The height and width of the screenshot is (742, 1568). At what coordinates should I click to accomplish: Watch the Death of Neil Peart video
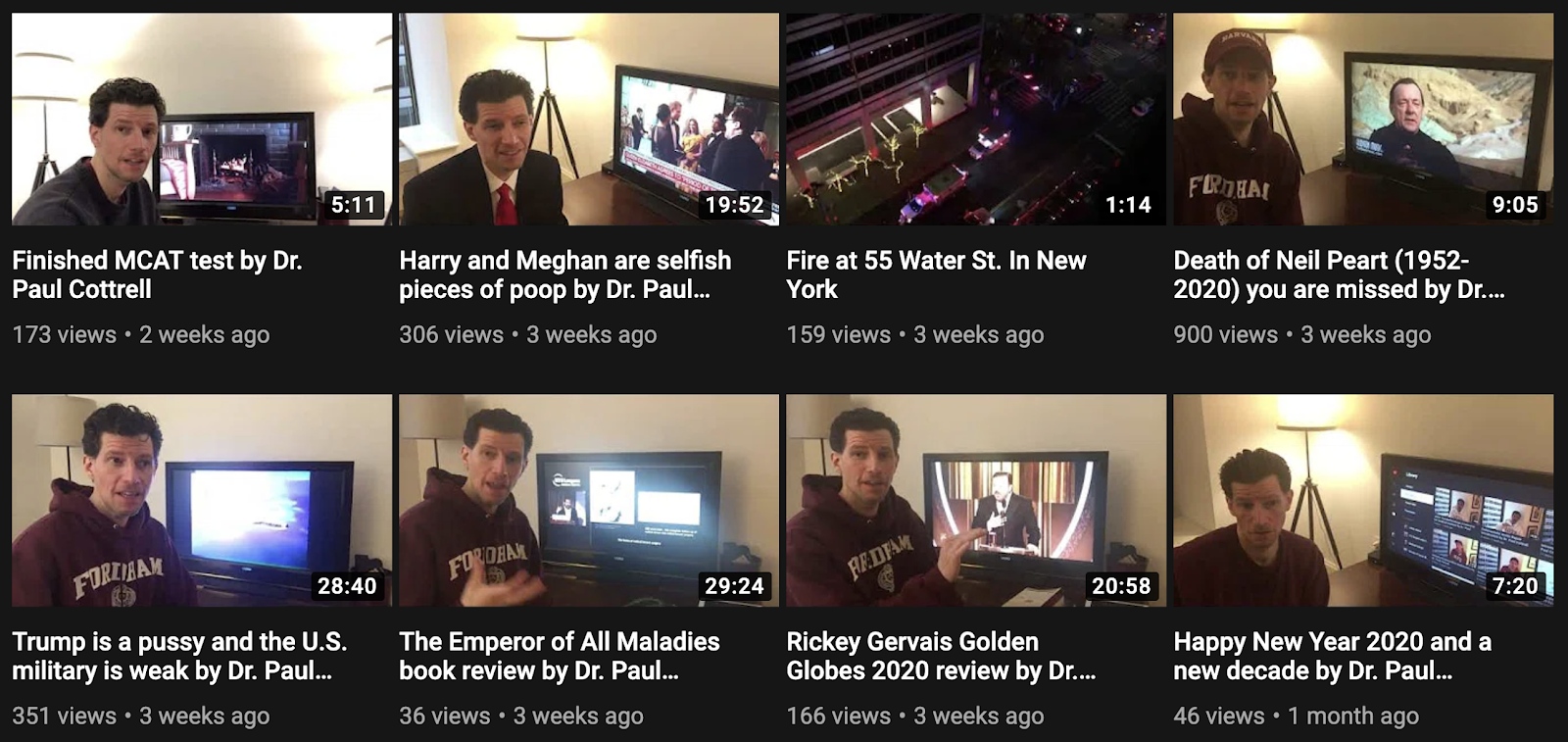coord(1362,120)
